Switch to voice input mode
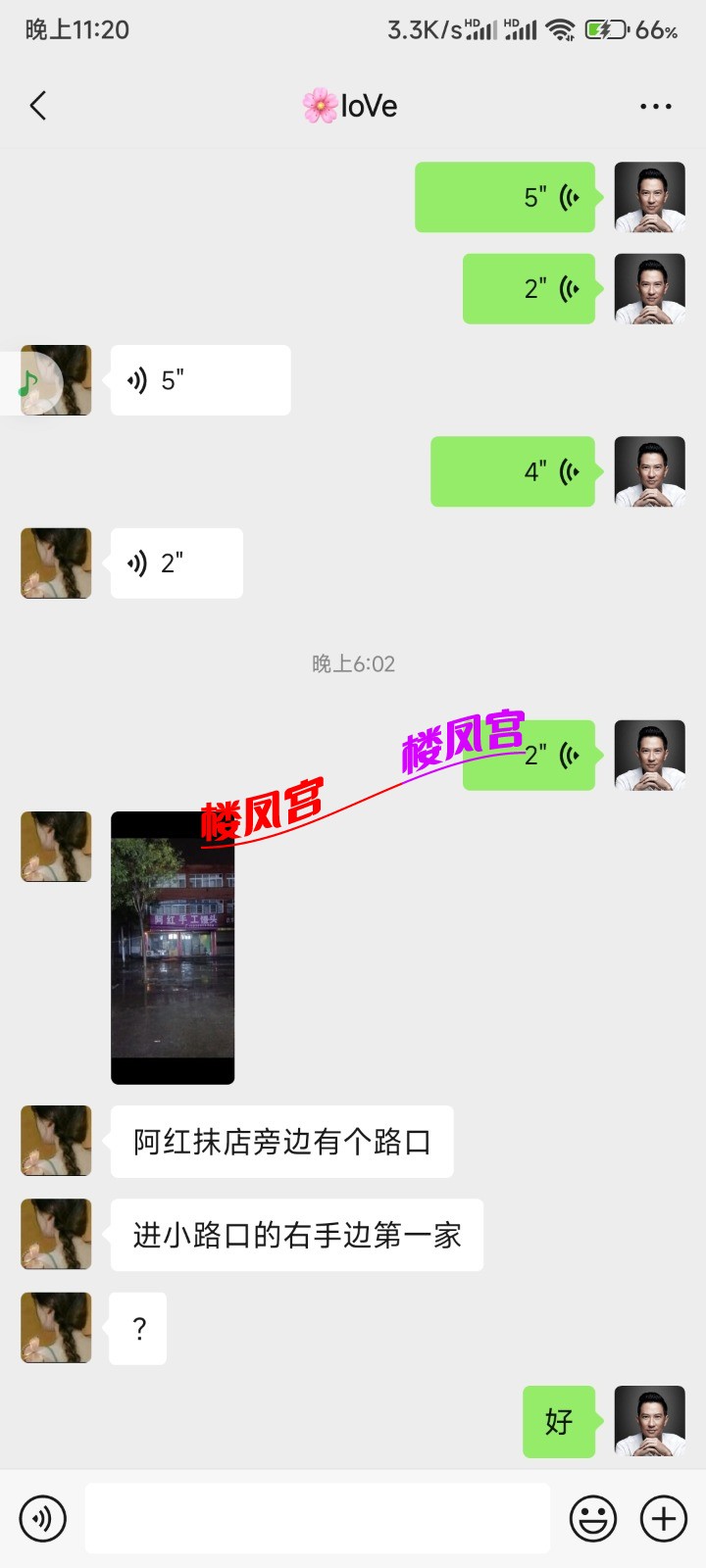 42,1518
